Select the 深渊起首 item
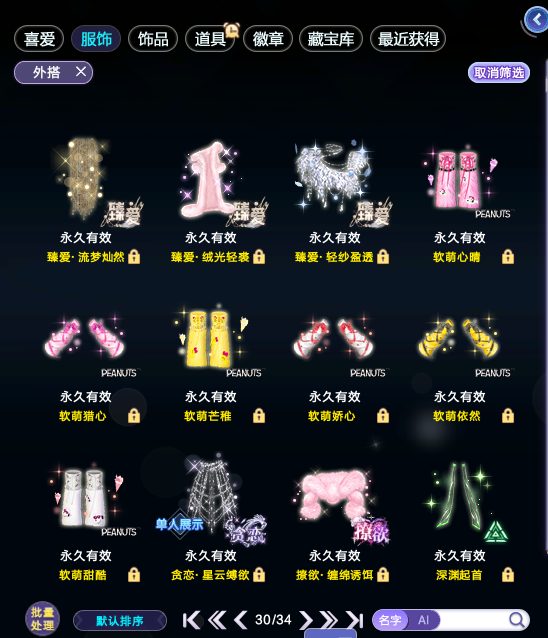Viewport: 548px width, 638px height. pos(467,519)
